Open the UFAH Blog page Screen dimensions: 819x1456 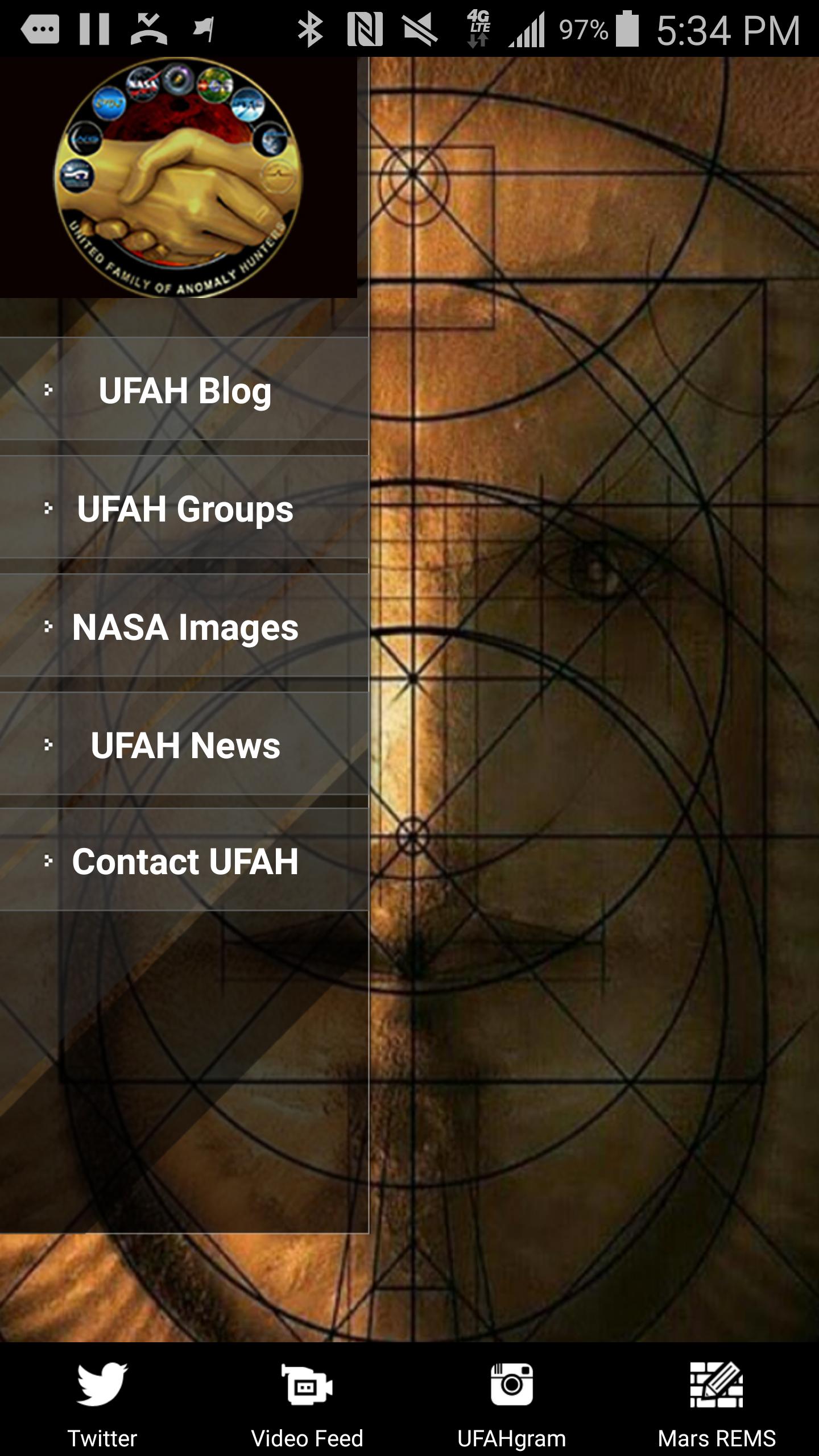coord(185,391)
